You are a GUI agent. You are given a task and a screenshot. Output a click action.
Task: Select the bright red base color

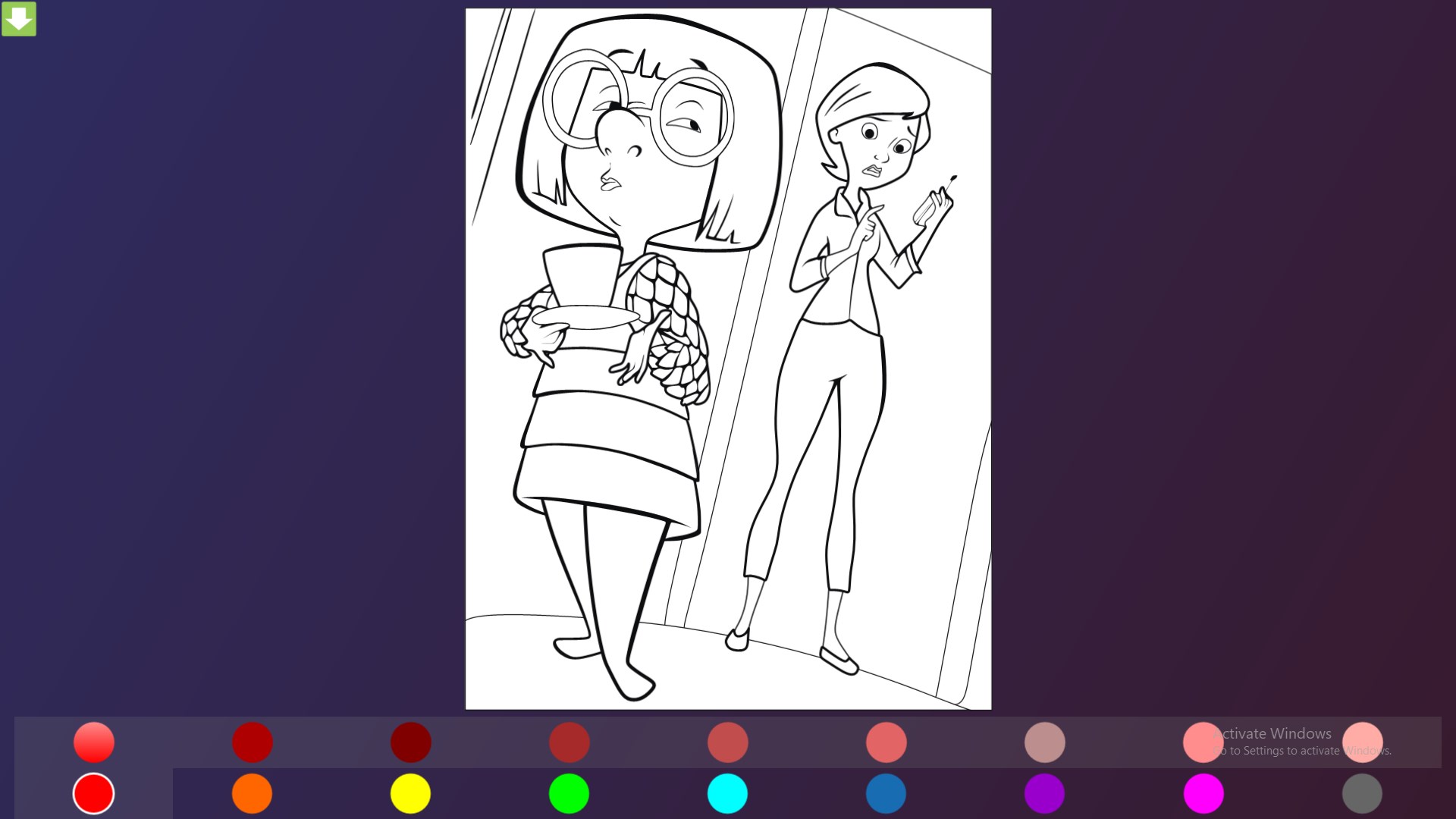coord(94,793)
